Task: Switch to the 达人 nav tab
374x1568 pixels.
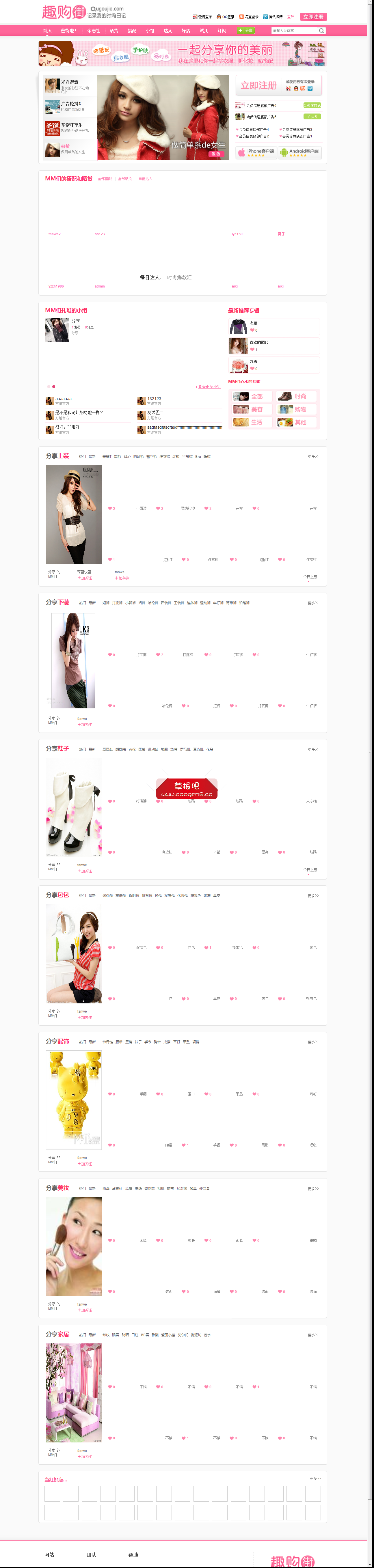Action: click(x=168, y=30)
